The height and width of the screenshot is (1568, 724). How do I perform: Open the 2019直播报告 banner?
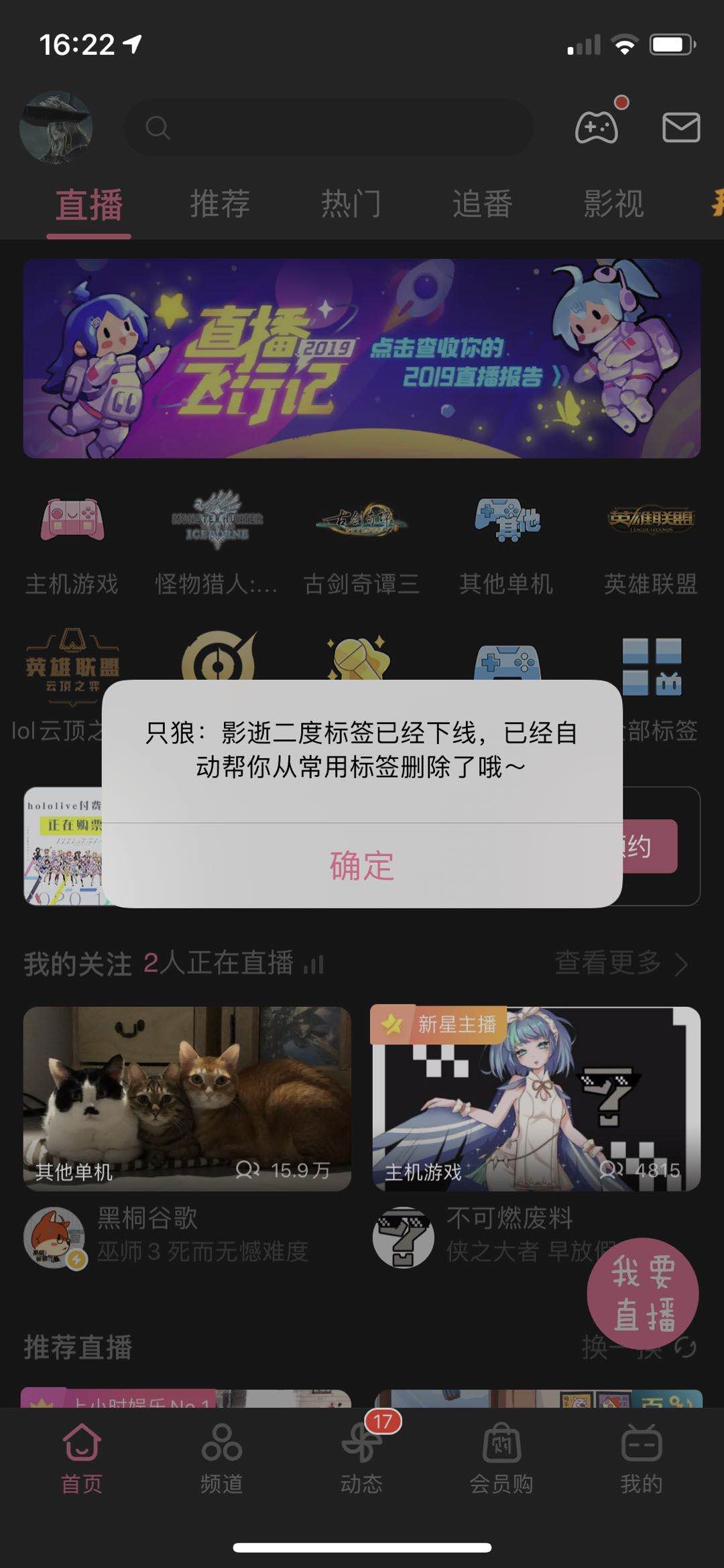point(362,359)
